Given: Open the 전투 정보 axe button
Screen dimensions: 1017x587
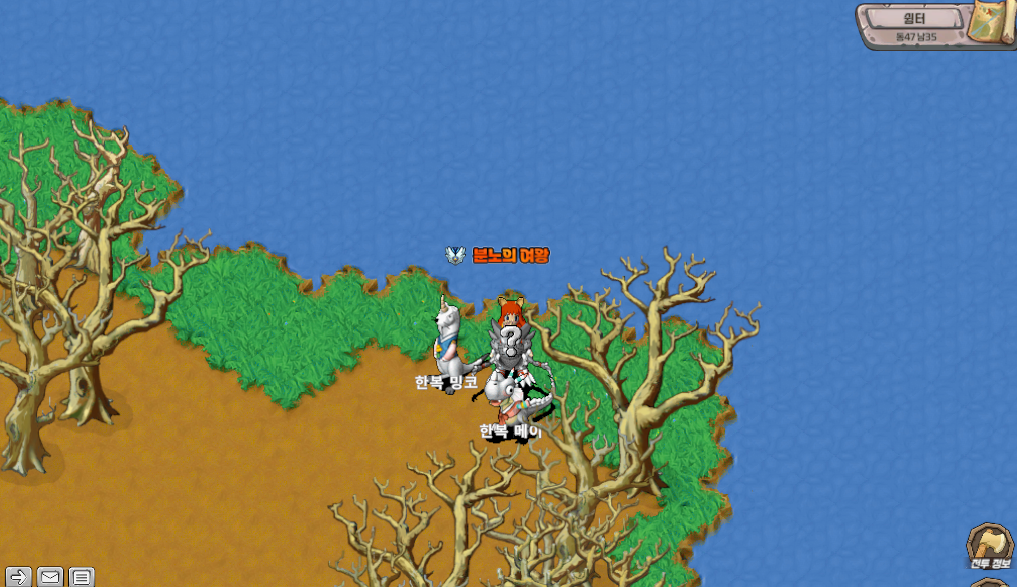Looking at the screenshot, I should pos(989,546).
